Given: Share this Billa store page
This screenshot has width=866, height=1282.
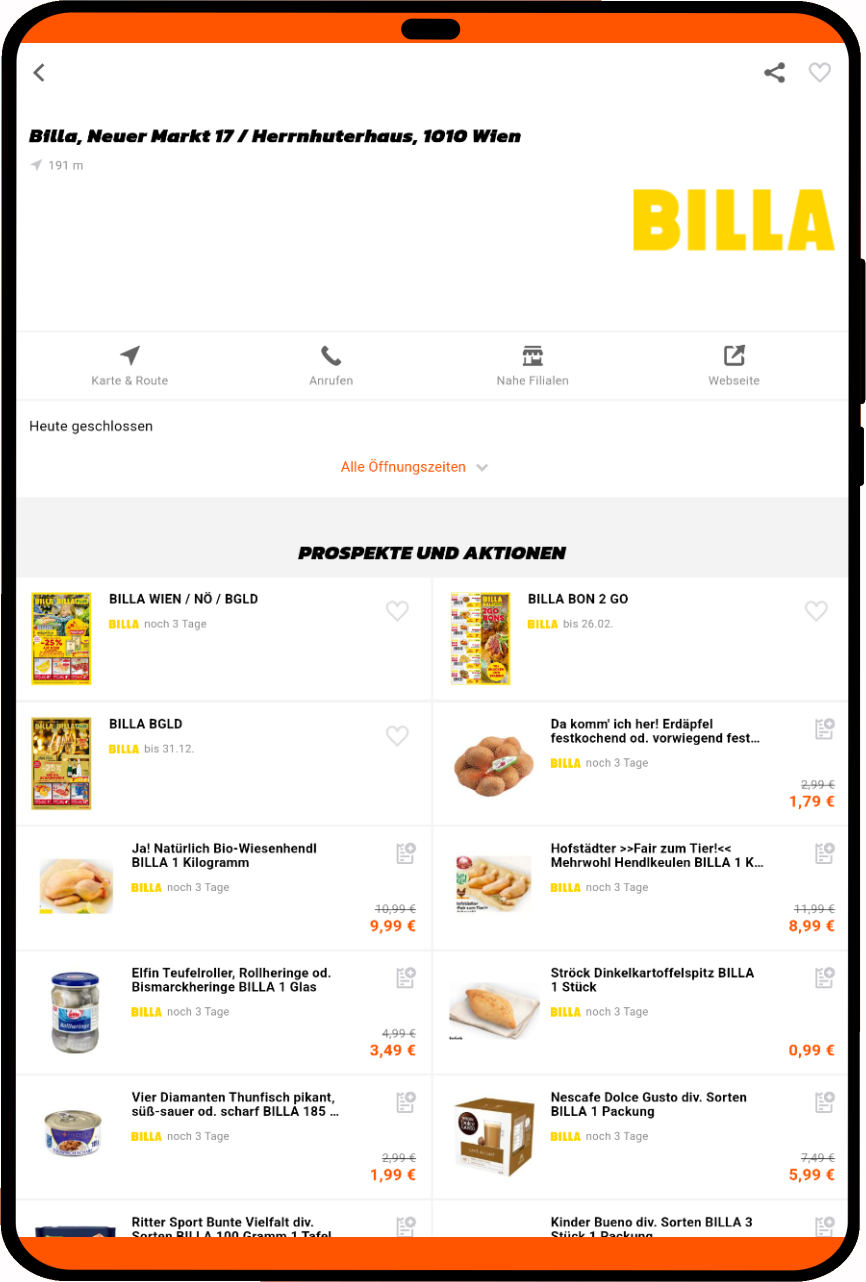Looking at the screenshot, I should (x=774, y=72).
